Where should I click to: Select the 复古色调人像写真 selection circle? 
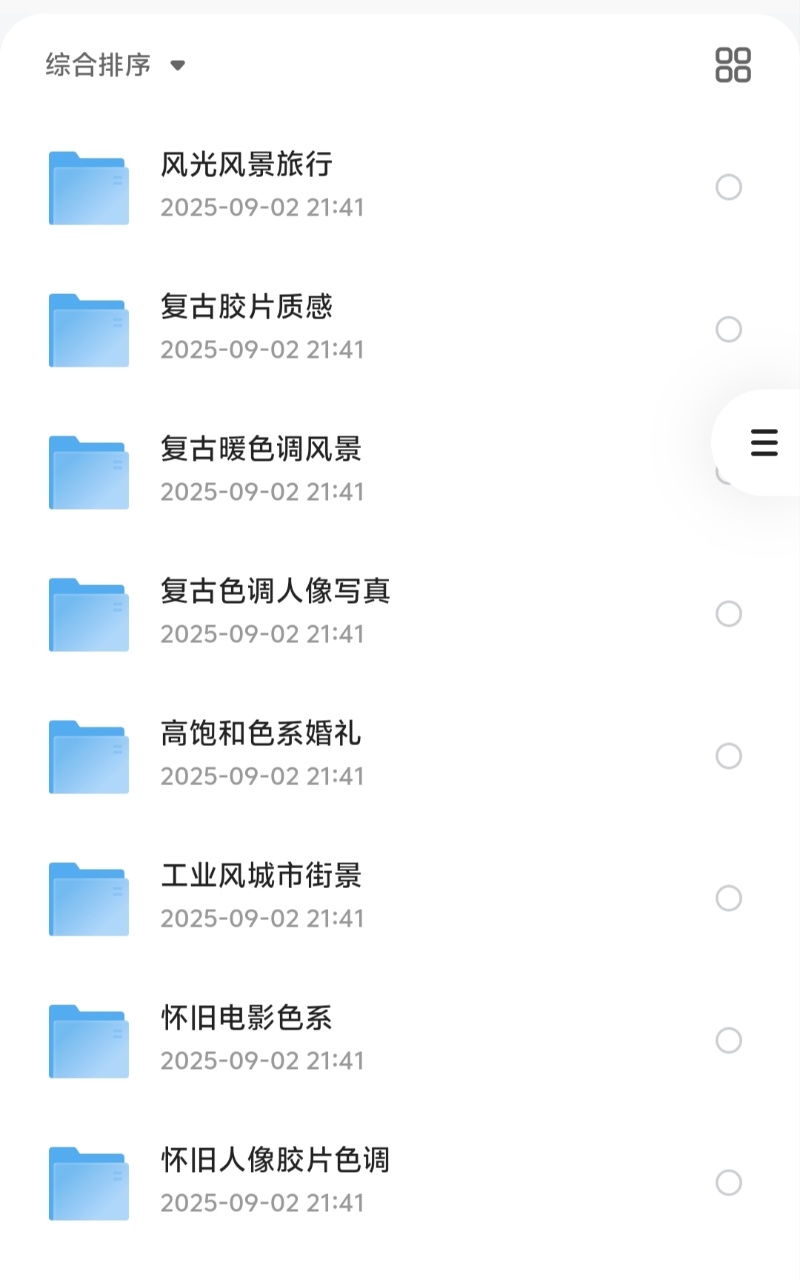[729, 613]
